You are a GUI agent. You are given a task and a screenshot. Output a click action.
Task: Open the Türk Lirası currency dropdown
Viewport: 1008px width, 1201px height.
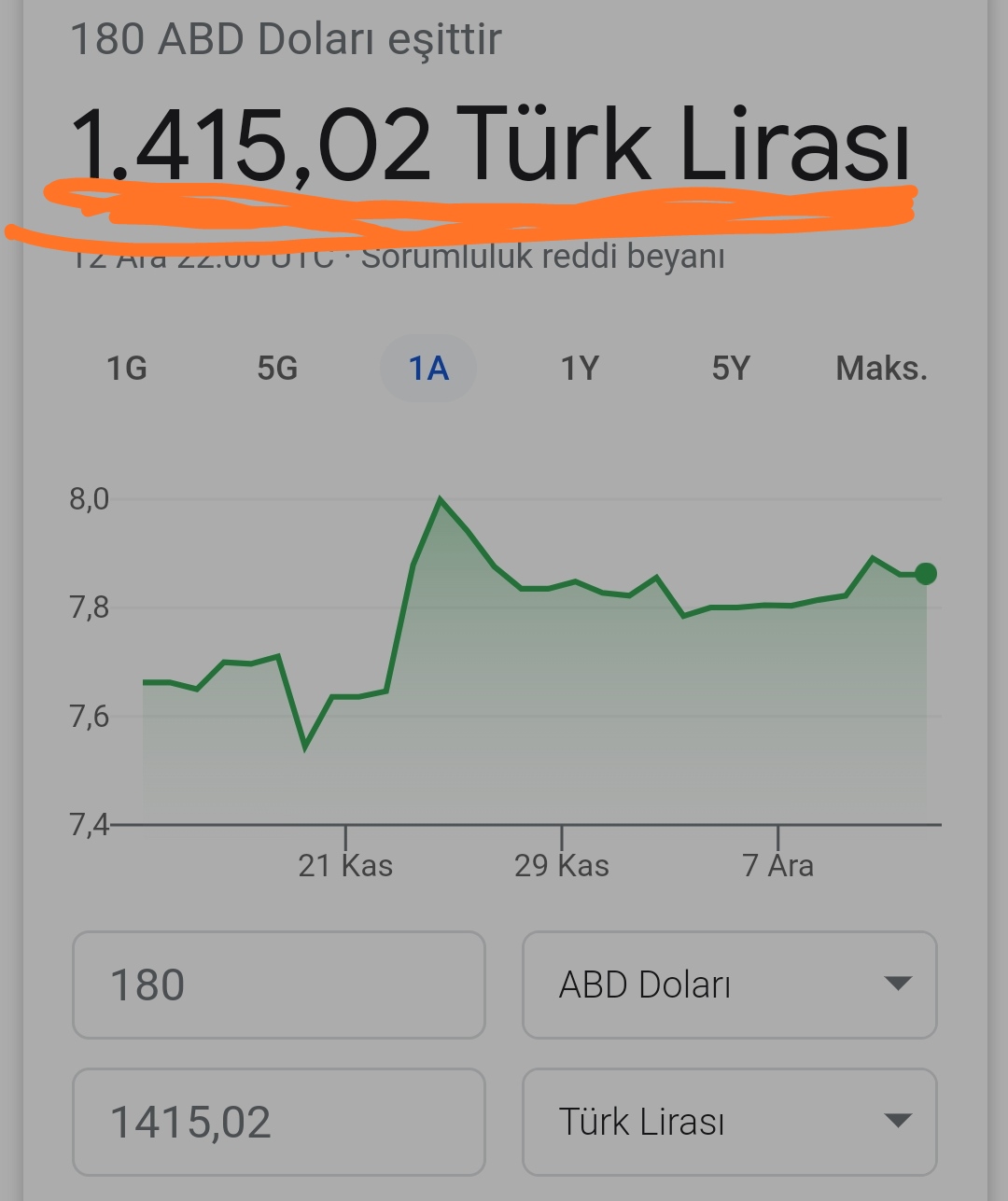(x=729, y=1122)
